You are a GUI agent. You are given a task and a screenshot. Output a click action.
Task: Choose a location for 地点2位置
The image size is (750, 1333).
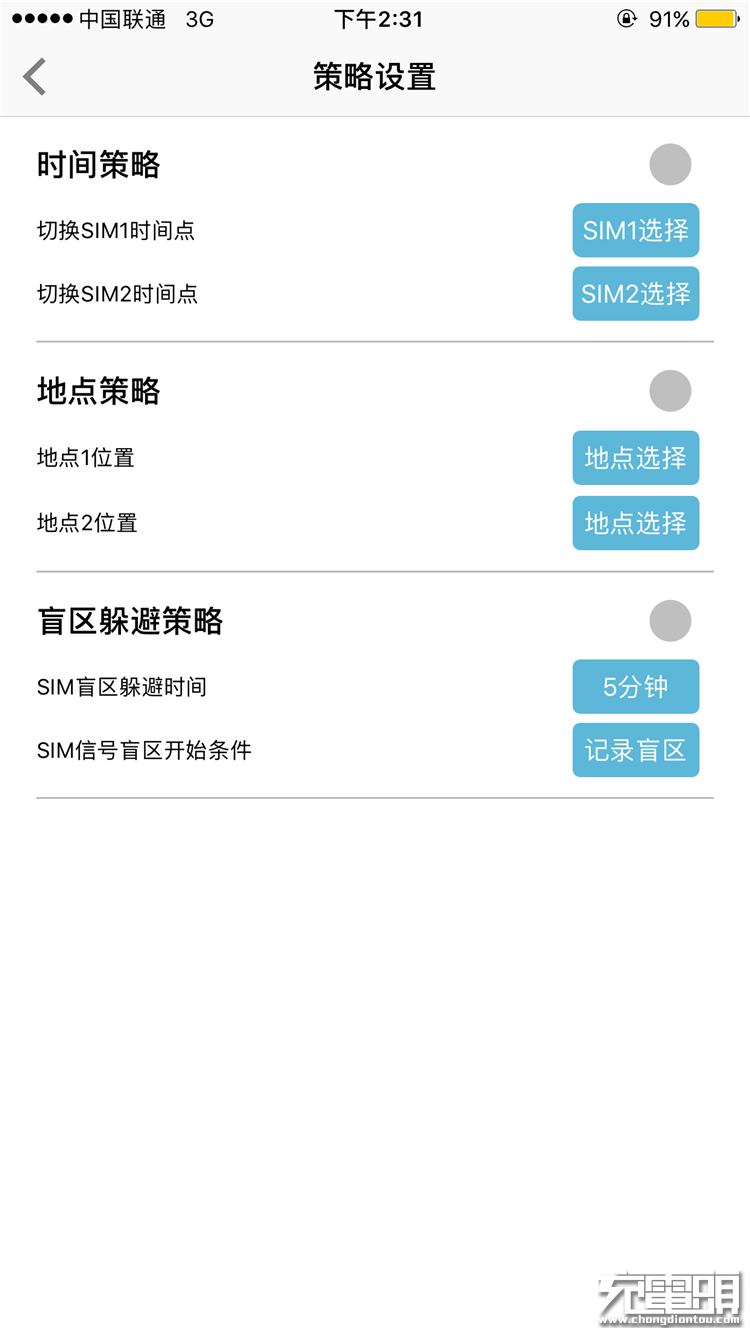(635, 523)
